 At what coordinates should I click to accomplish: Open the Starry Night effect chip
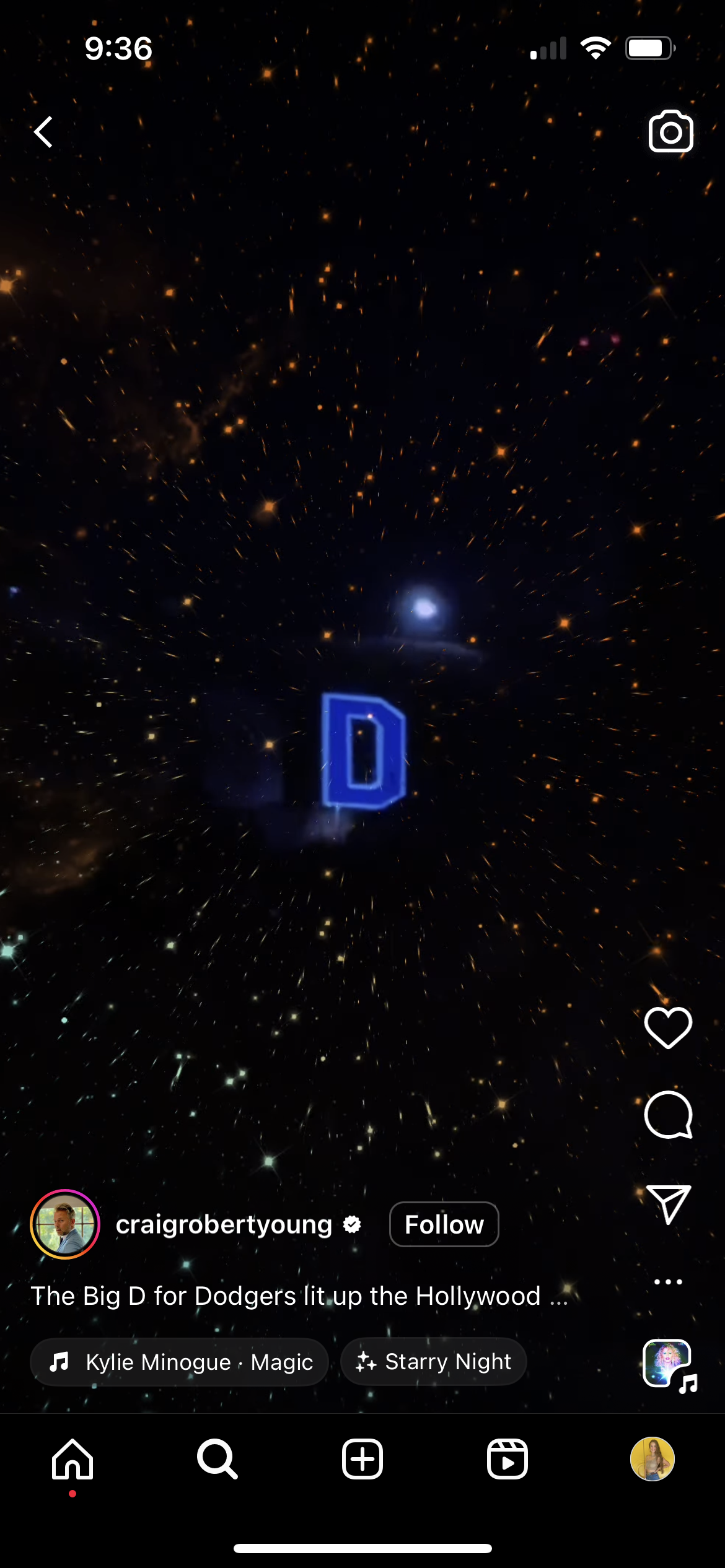(434, 1362)
